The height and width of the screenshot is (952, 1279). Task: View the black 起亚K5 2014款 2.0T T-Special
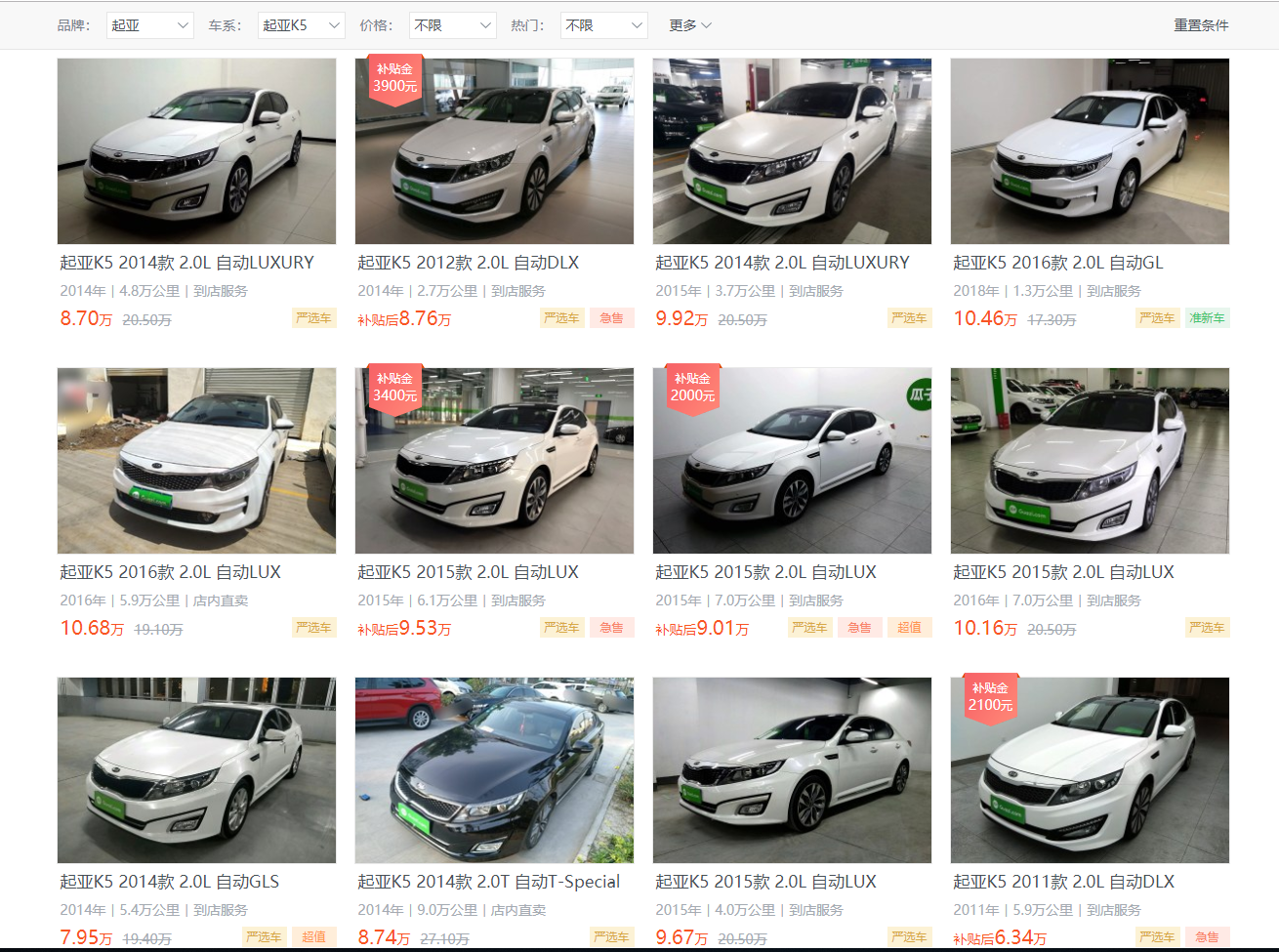click(x=494, y=770)
